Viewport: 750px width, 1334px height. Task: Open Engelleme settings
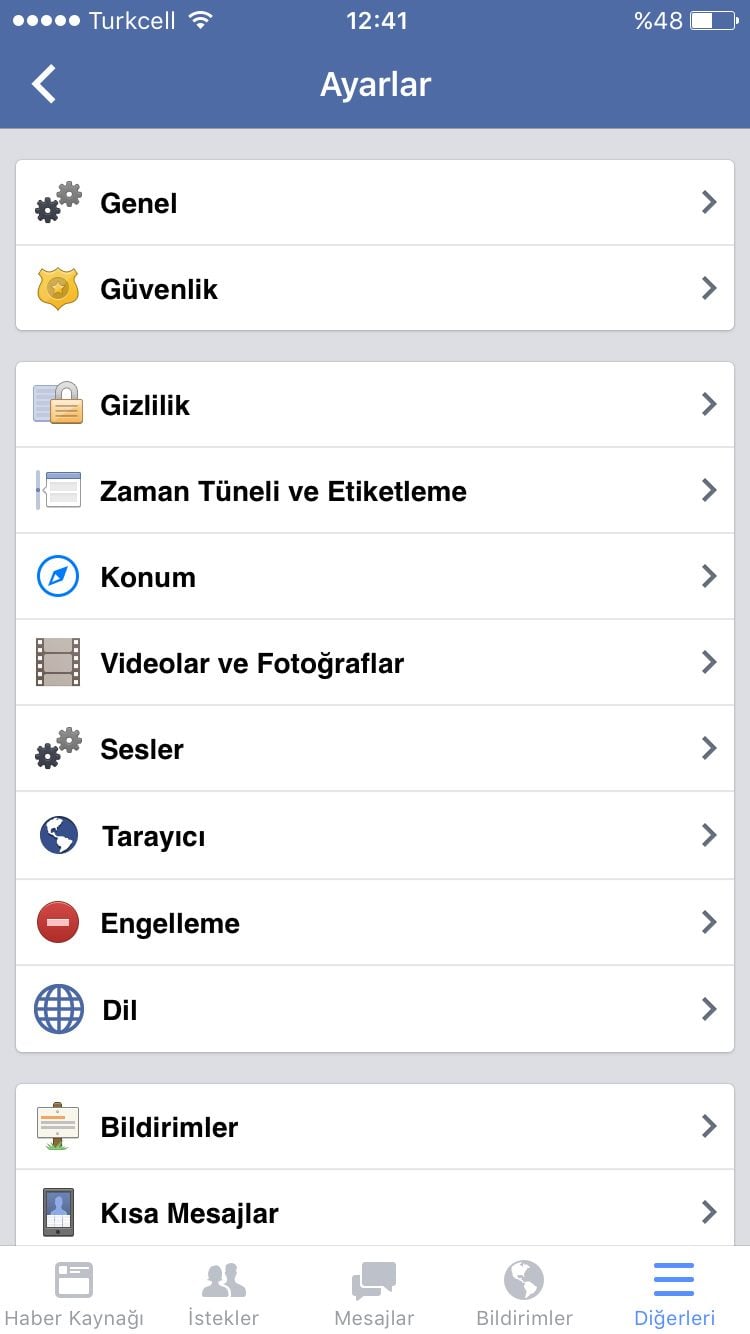tap(375, 923)
